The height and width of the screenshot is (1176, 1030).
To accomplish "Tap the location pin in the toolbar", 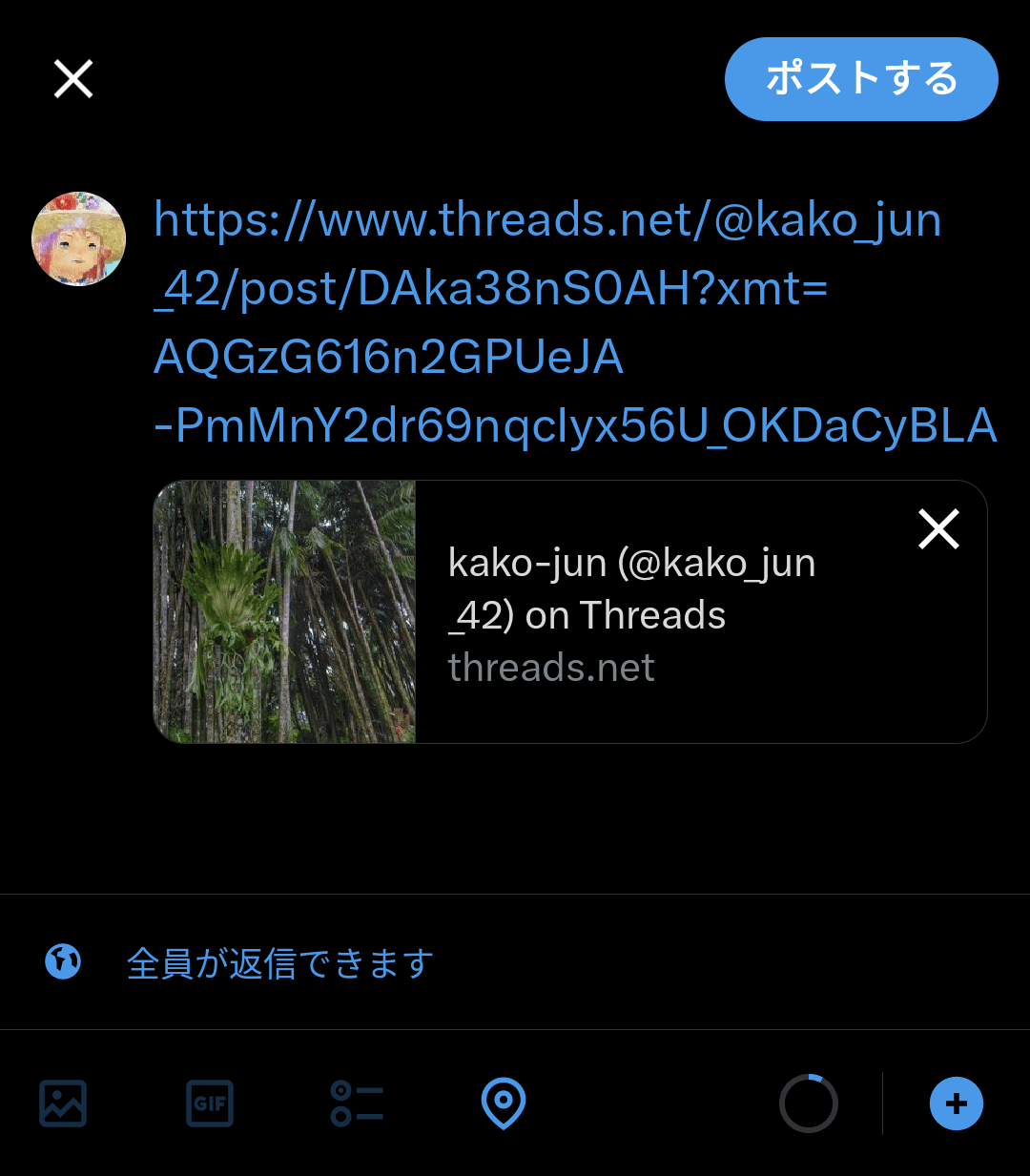I will [x=503, y=1104].
